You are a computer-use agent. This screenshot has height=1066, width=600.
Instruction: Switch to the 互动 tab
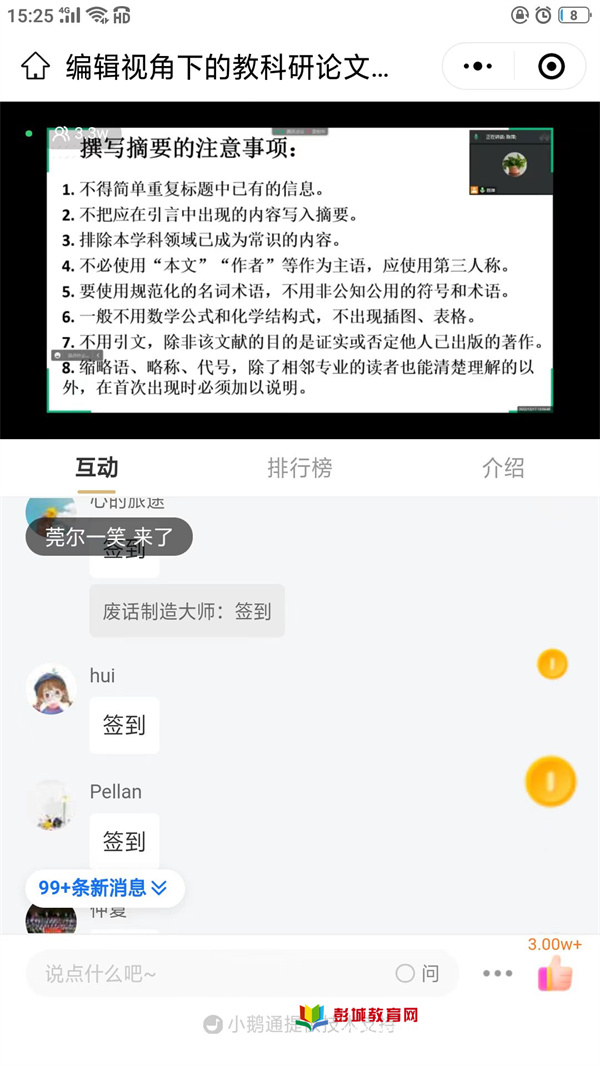(97, 467)
